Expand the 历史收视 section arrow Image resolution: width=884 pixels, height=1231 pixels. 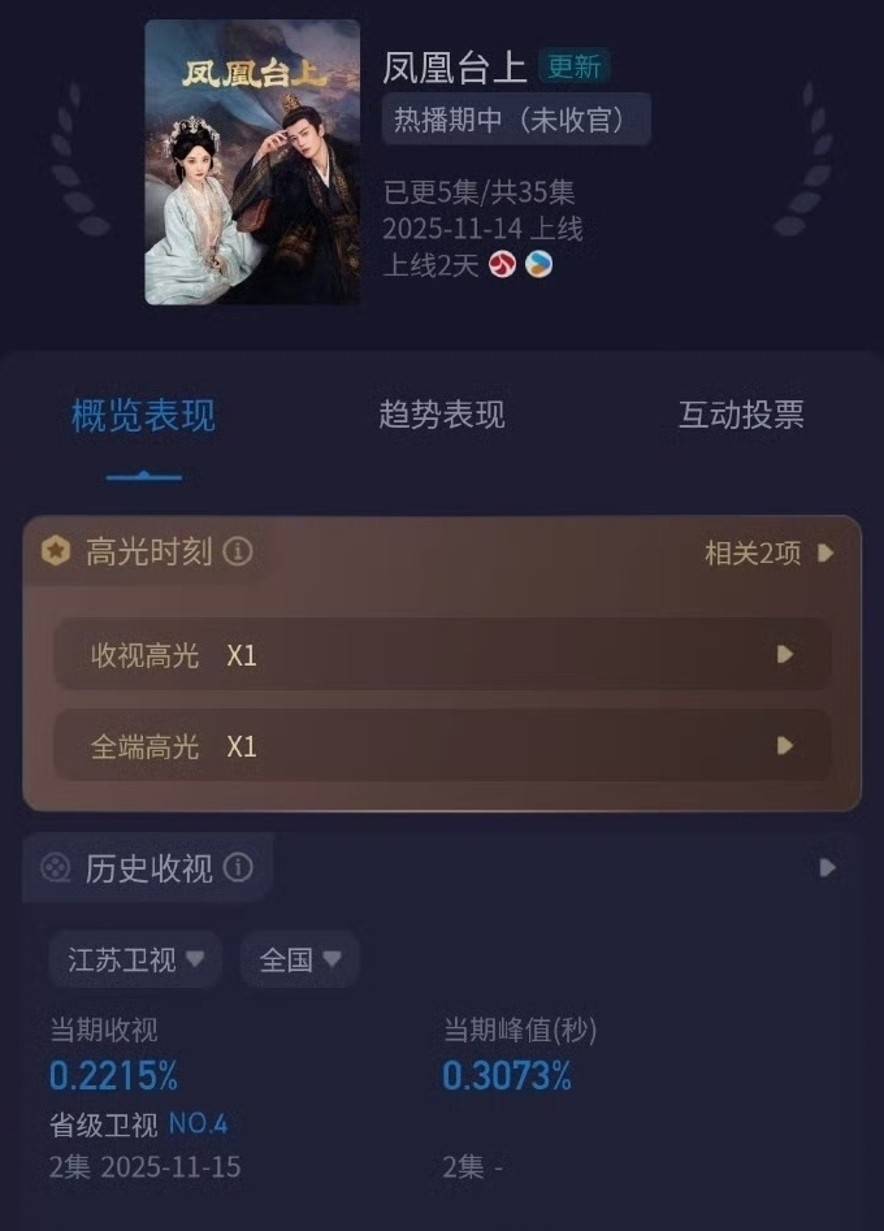click(827, 868)
